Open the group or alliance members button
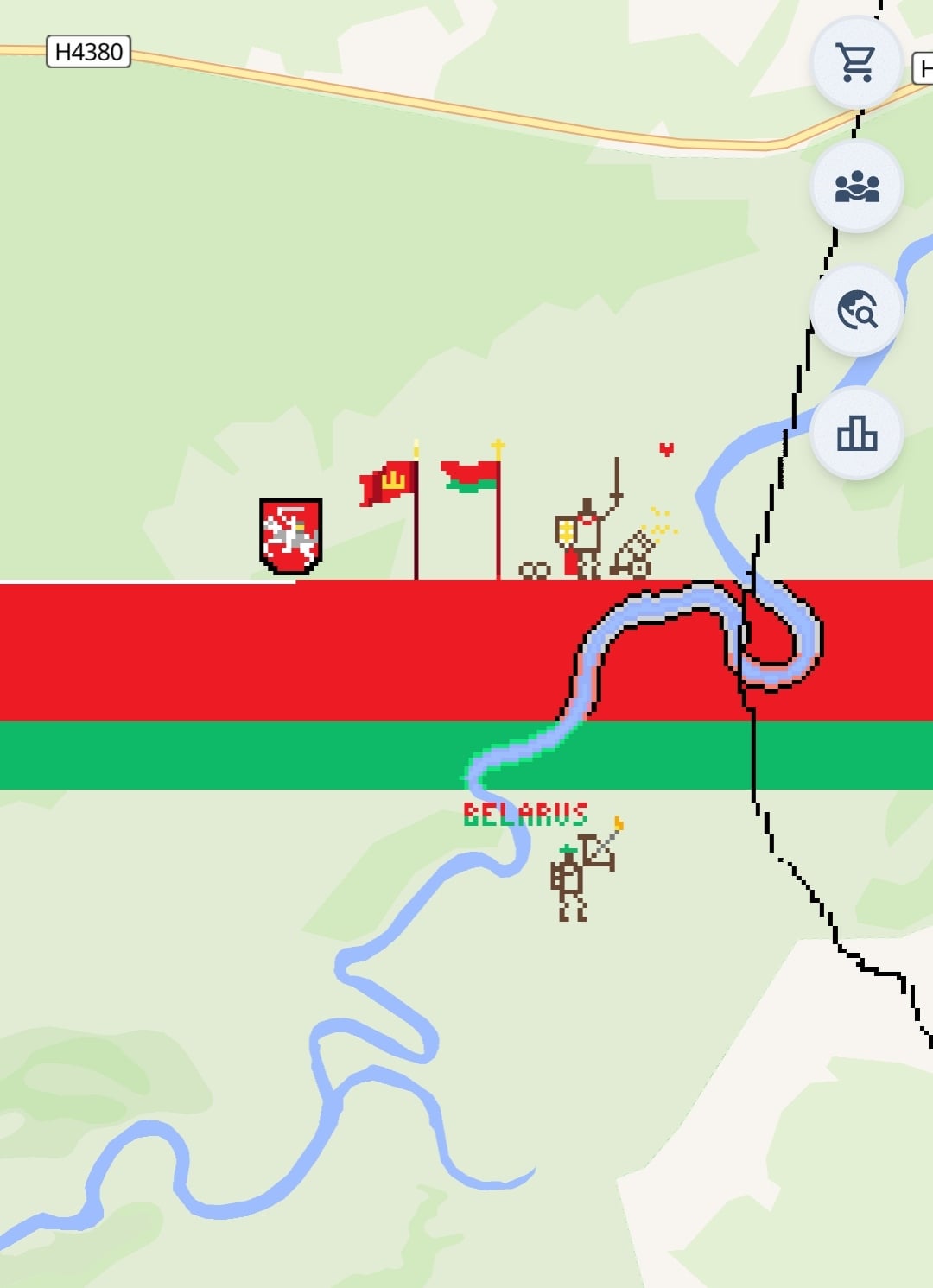933x1288 pixels. click(x=856, y=187)
